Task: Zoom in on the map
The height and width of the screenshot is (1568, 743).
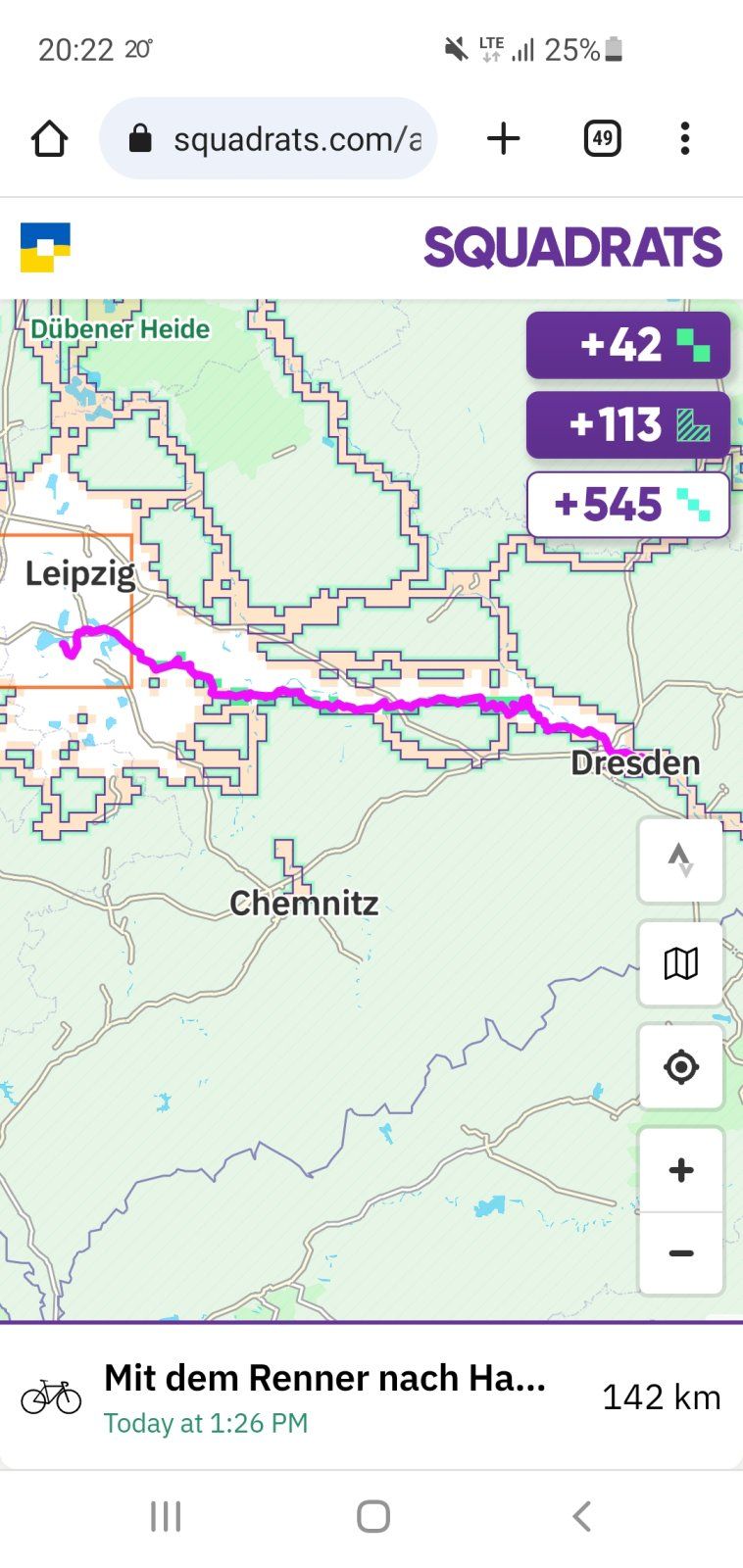Action: 680,1170
